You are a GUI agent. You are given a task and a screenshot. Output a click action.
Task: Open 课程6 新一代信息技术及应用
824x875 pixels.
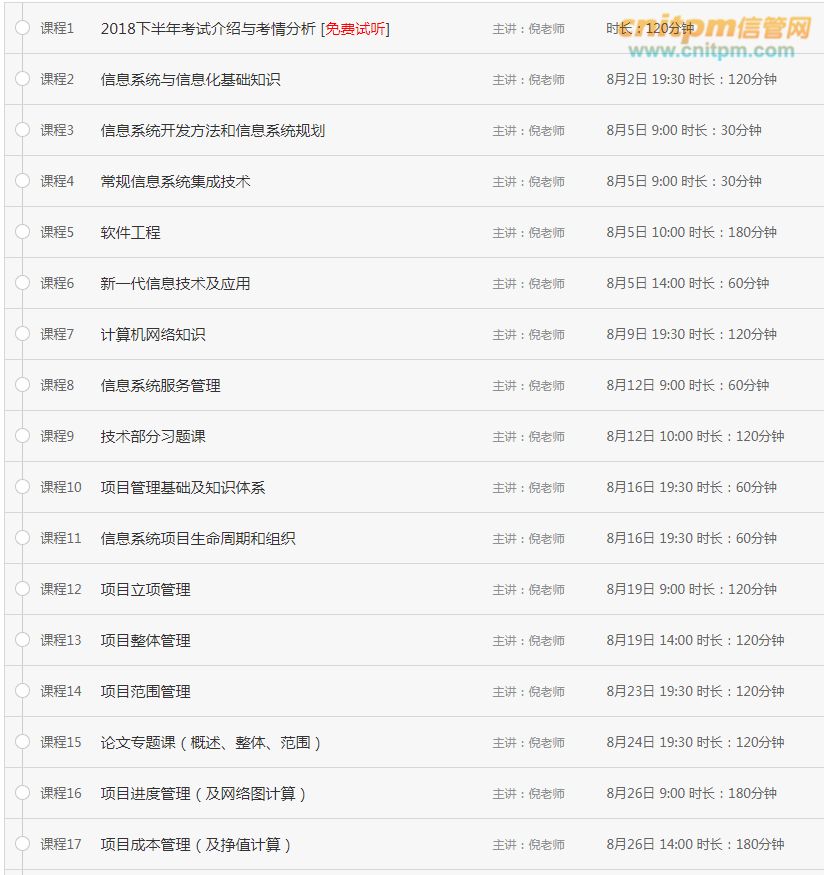click(x=175, y=284)
